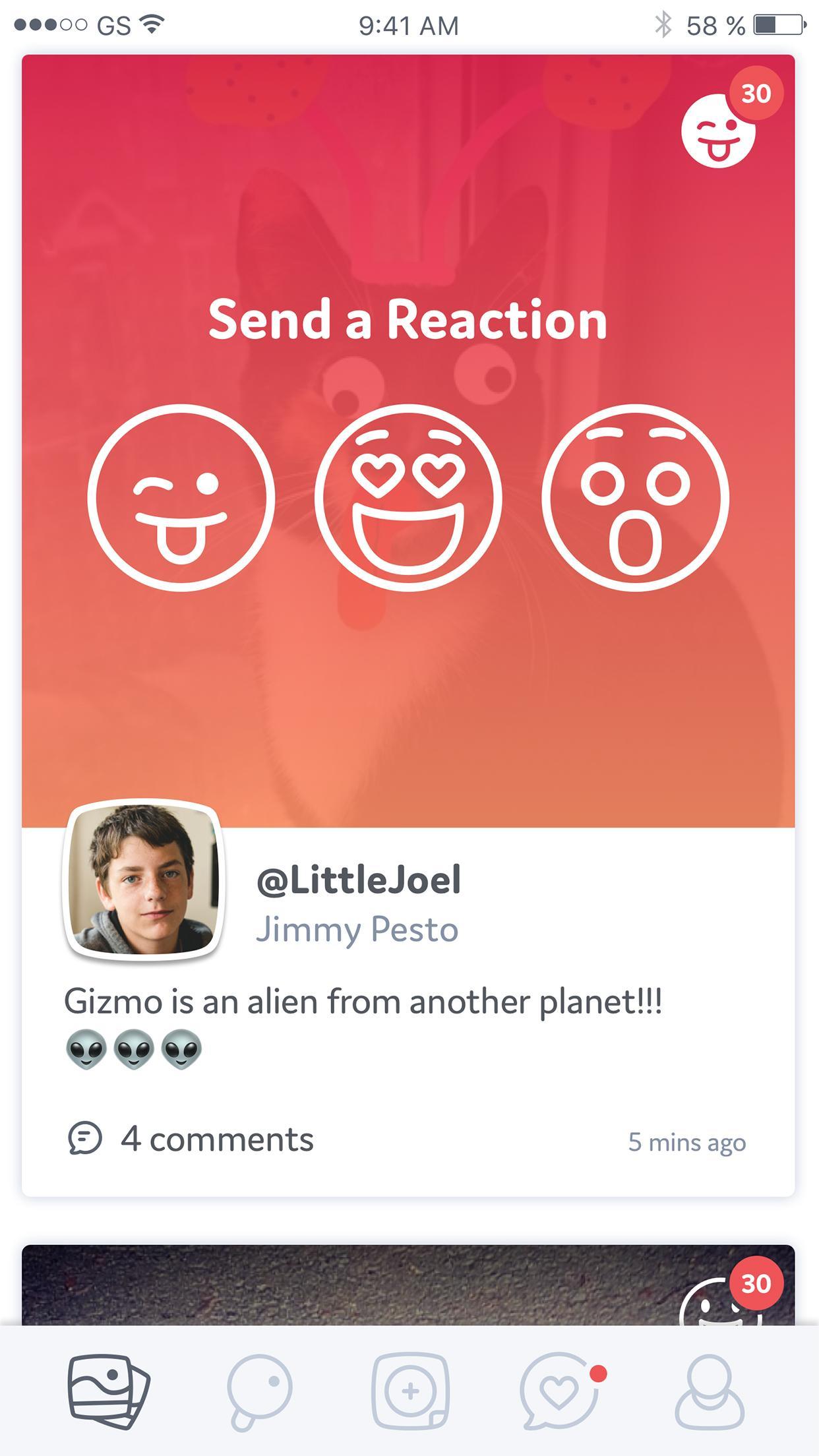Send the winking tongue-out reaction
The height and width of the screenshot is (1456, 819).
pos(181,498)
